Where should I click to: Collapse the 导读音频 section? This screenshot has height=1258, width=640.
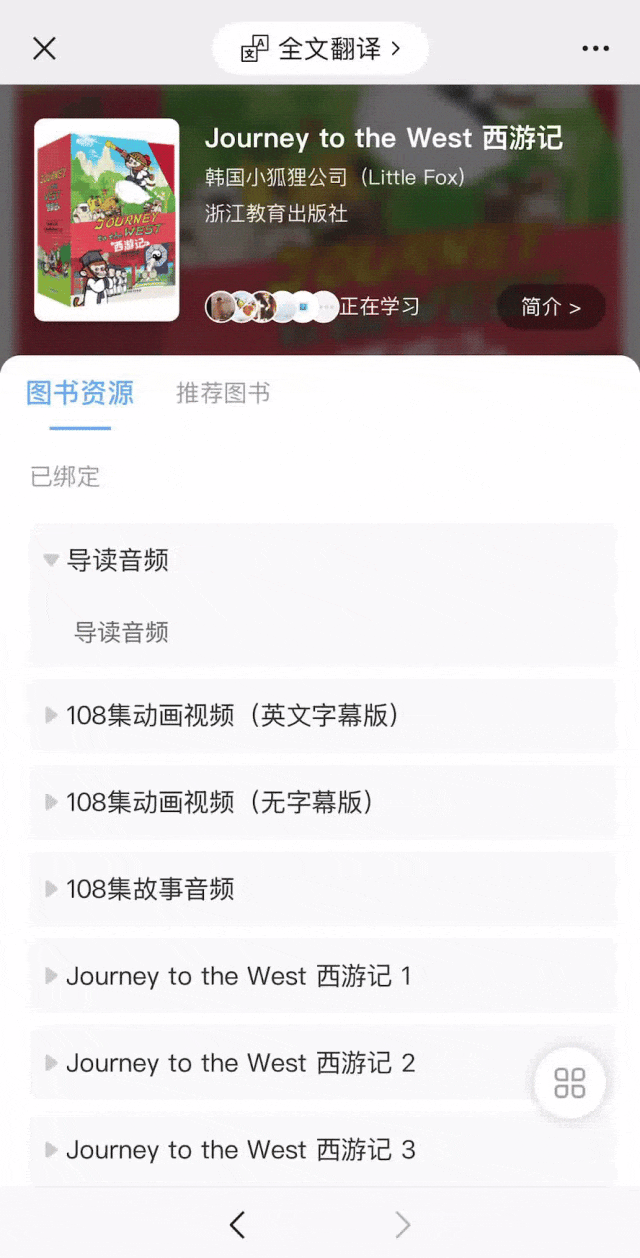pyautogui.click(x=322, y=560)
